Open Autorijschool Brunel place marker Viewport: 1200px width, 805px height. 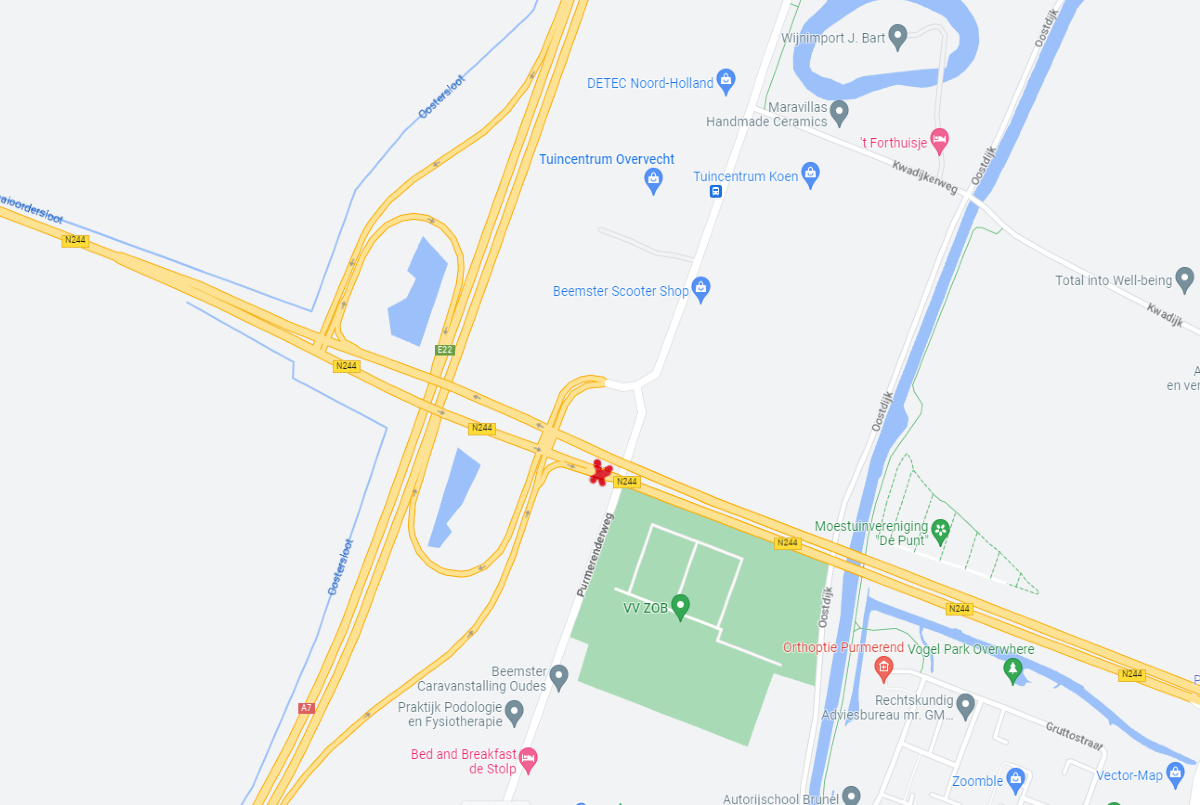click(x=850, y=796)
